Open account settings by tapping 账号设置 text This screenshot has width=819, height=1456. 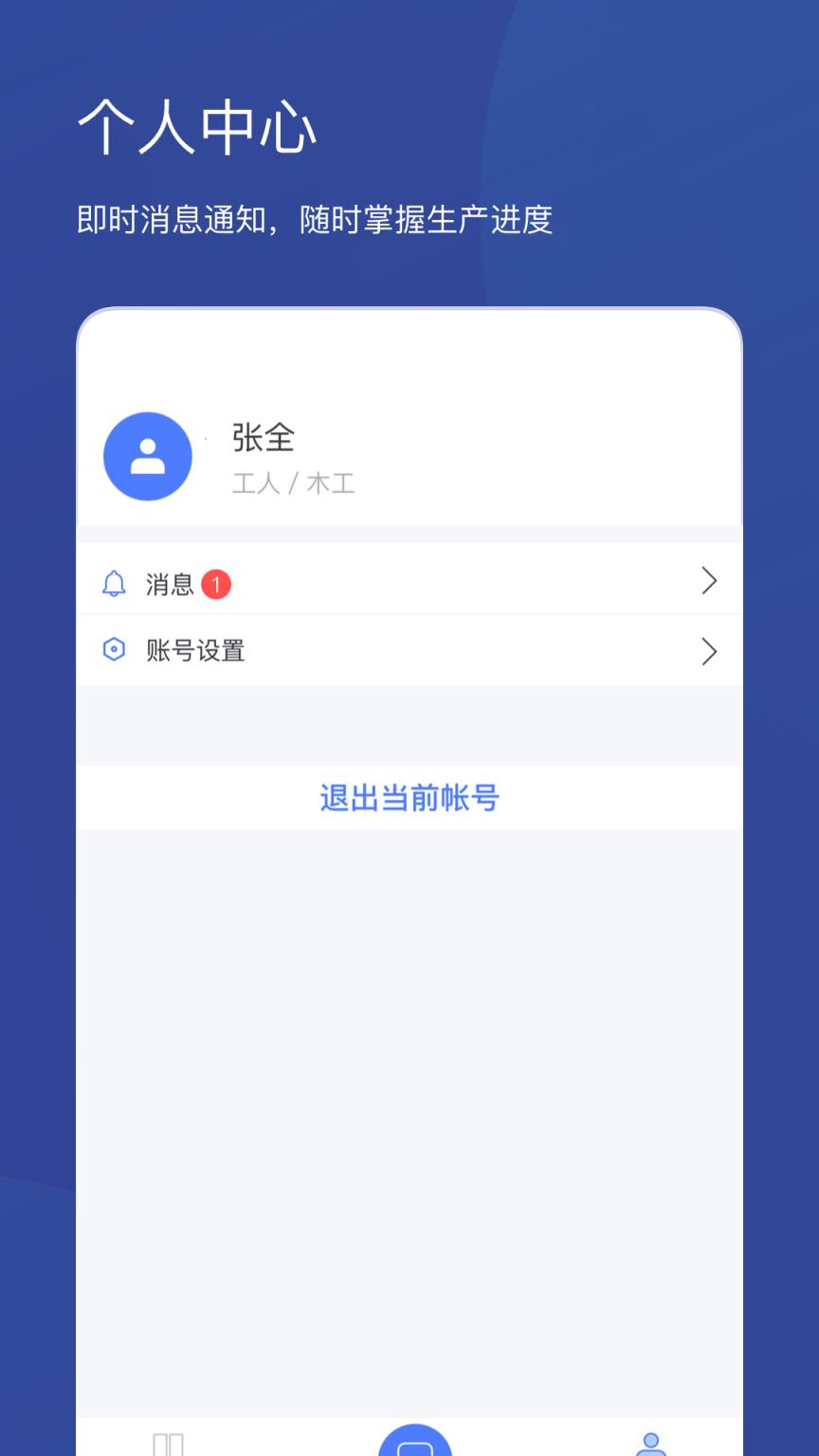[195, 651]
